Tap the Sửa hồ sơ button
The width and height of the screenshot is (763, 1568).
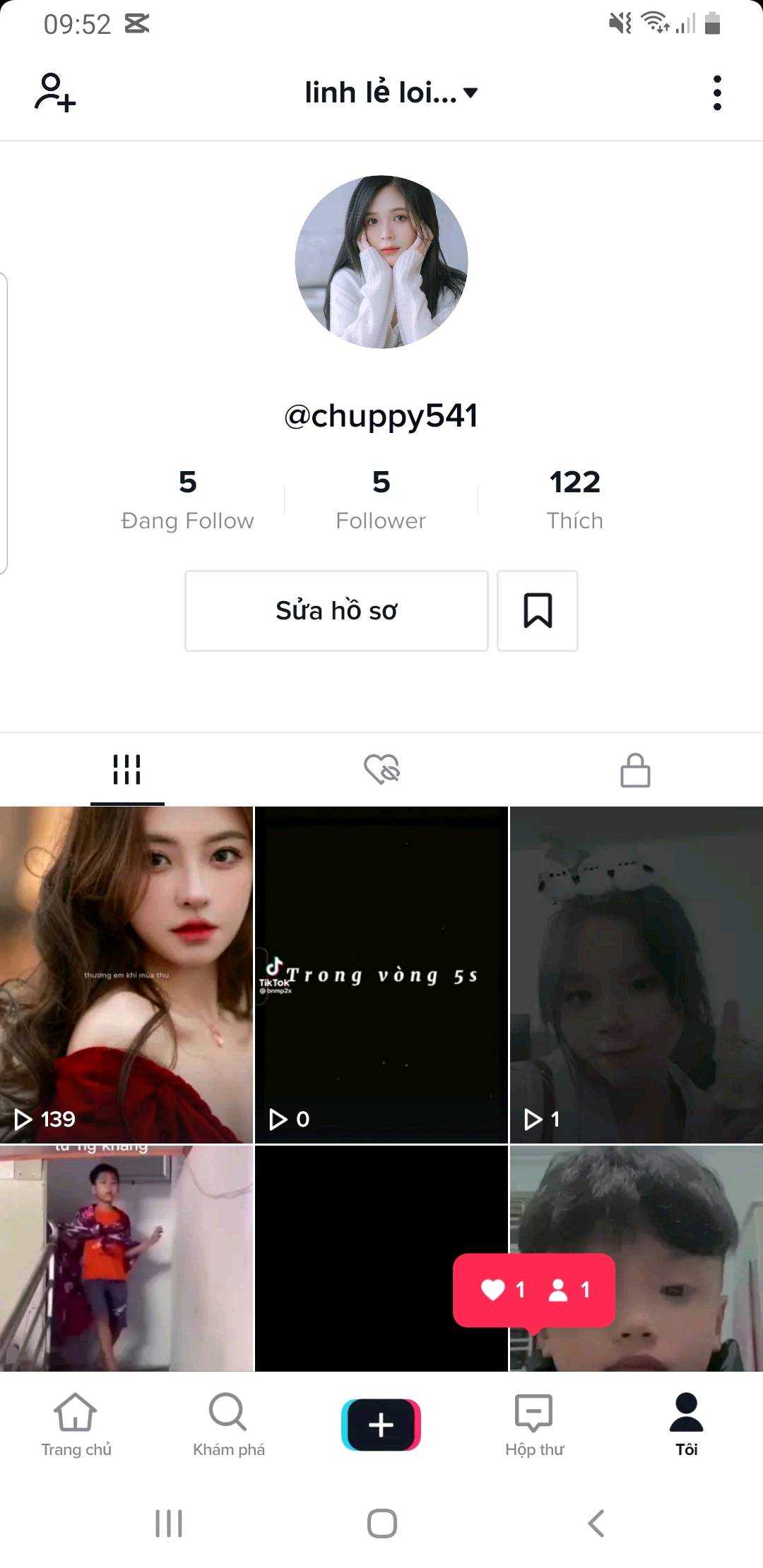point(336,610)
